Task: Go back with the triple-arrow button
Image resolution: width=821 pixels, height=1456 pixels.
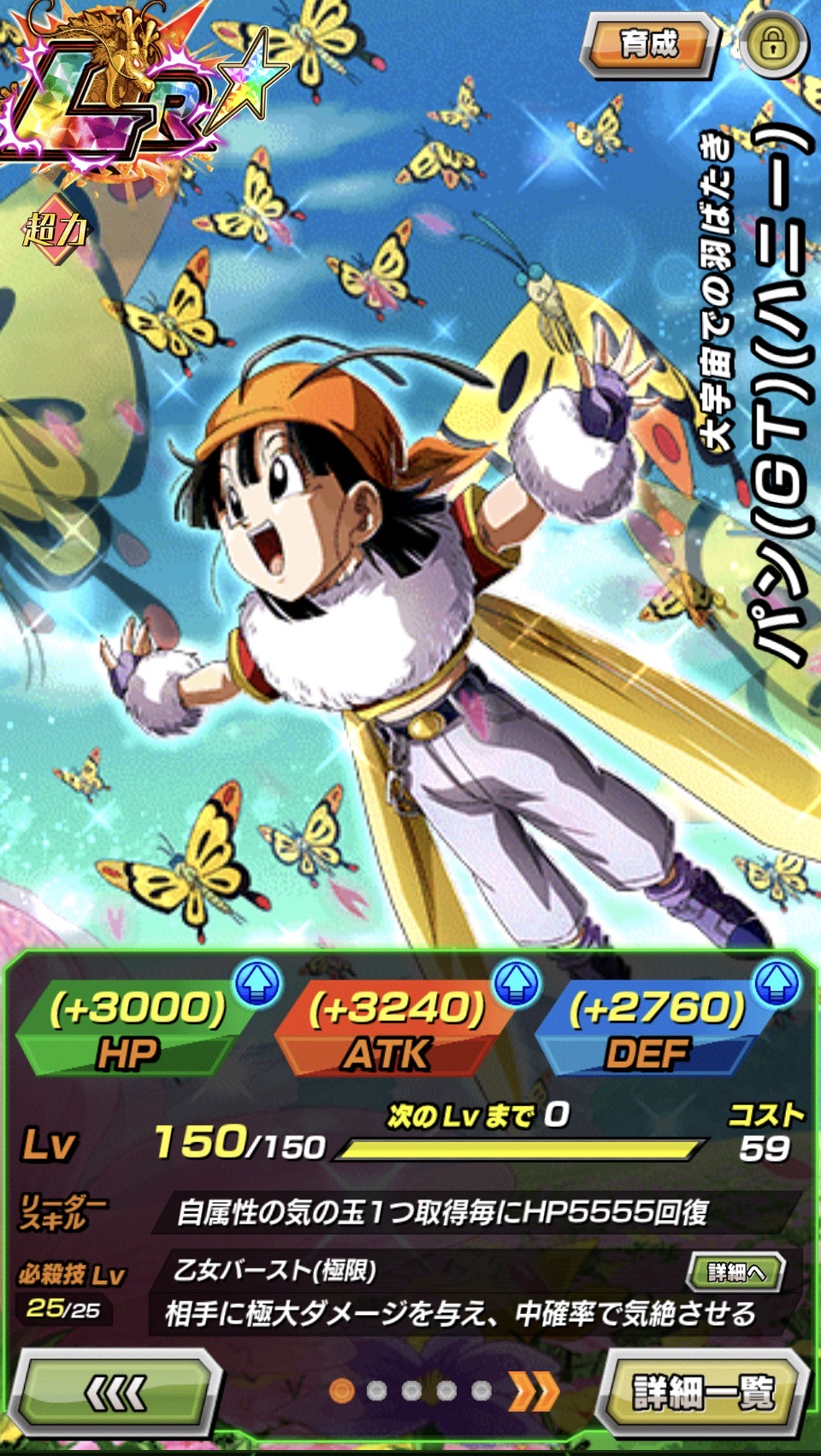Action: tap(115, 1394)
